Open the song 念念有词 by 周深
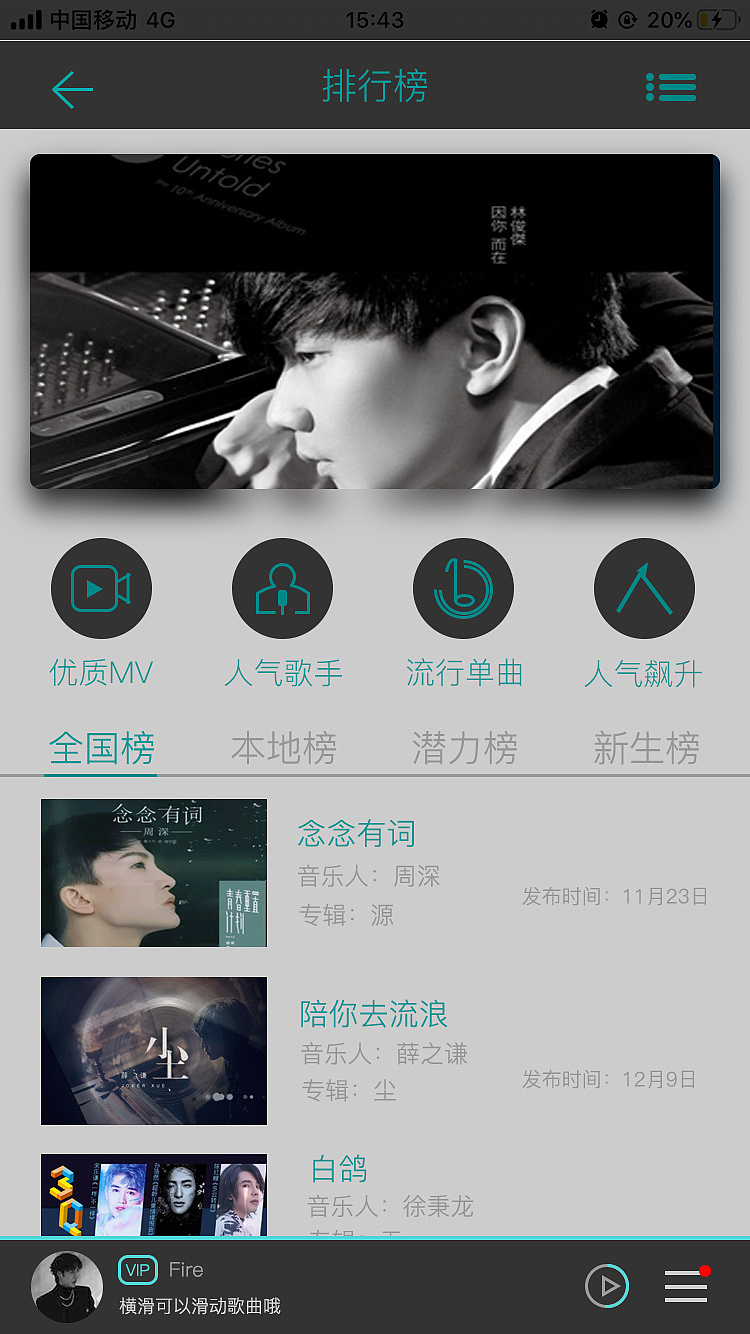This screenshot has height=1334, width=750. pyautogui.click(x=356, y=834)
